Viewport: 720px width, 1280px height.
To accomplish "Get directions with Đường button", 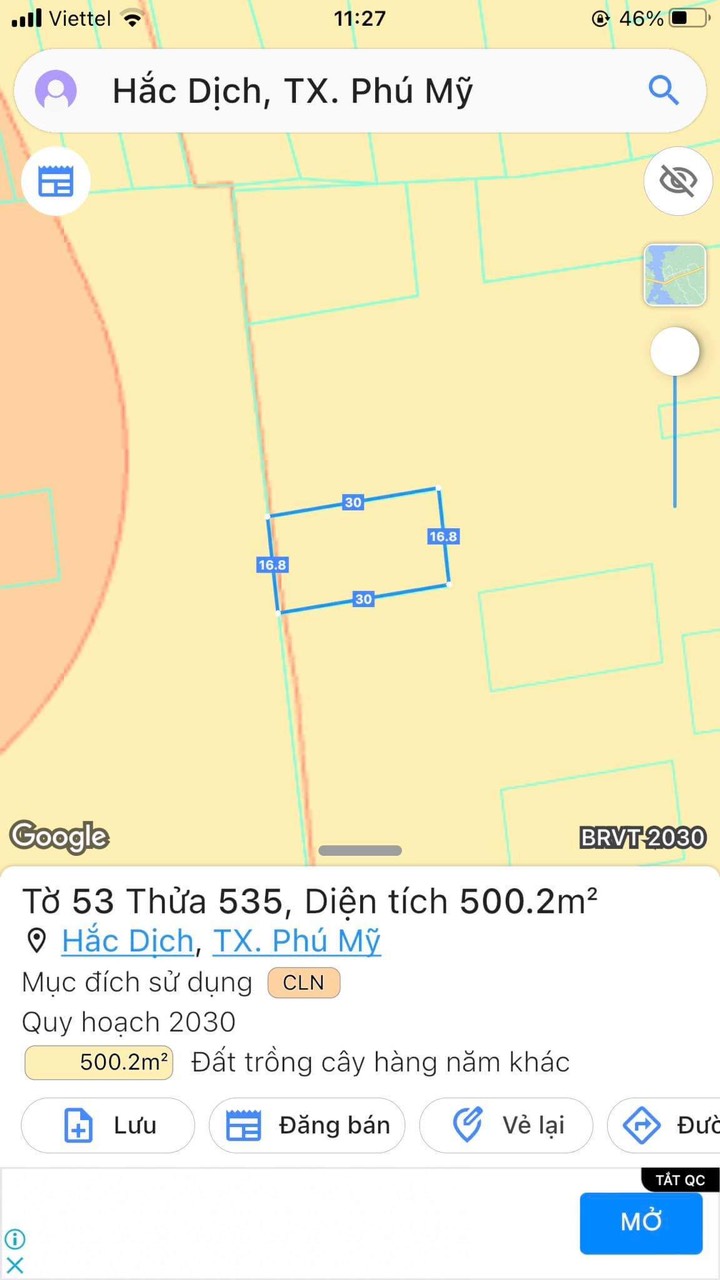I will coord(665,1125).
